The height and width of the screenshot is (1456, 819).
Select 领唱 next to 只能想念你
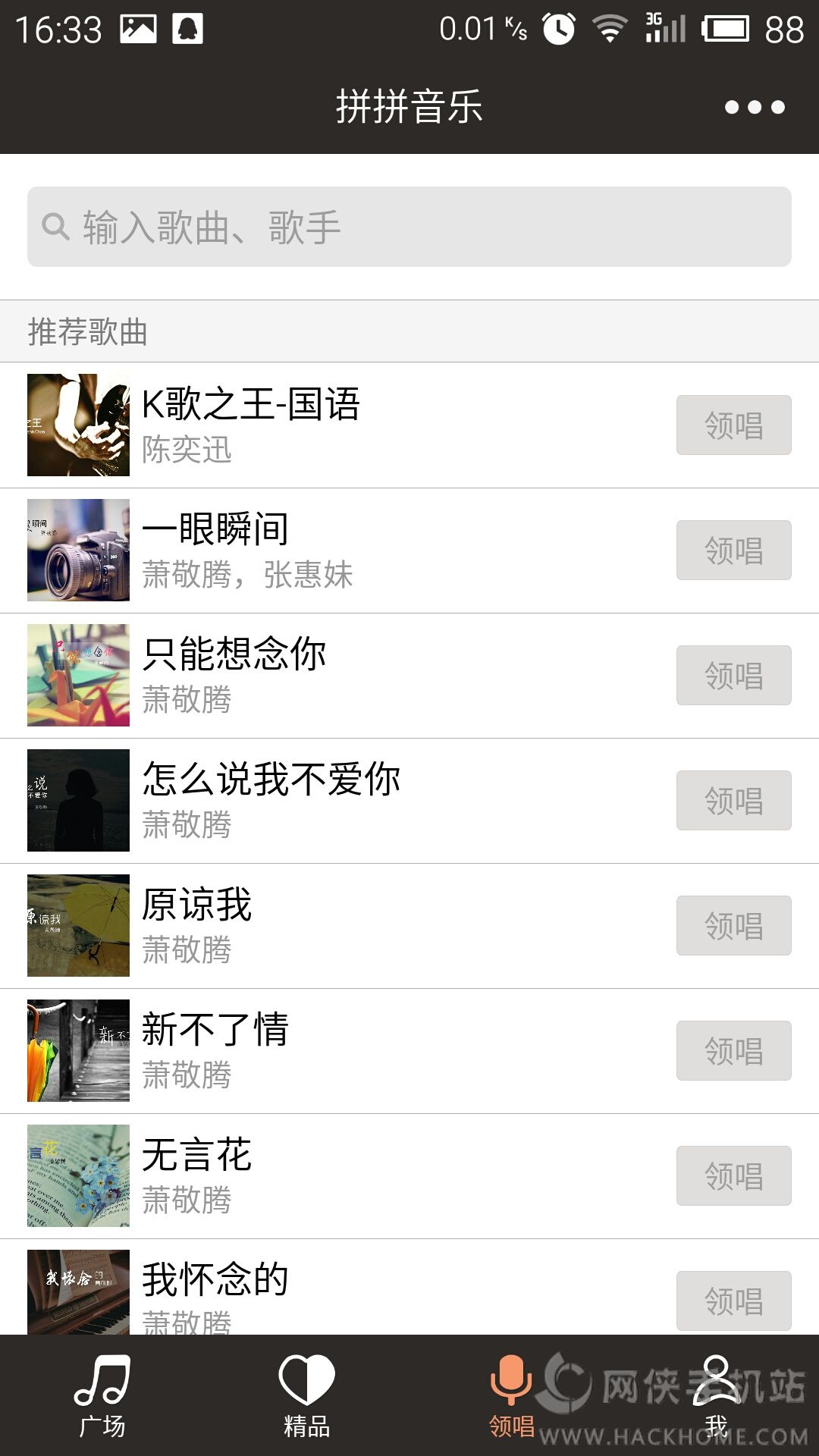(x=733, y=676)
